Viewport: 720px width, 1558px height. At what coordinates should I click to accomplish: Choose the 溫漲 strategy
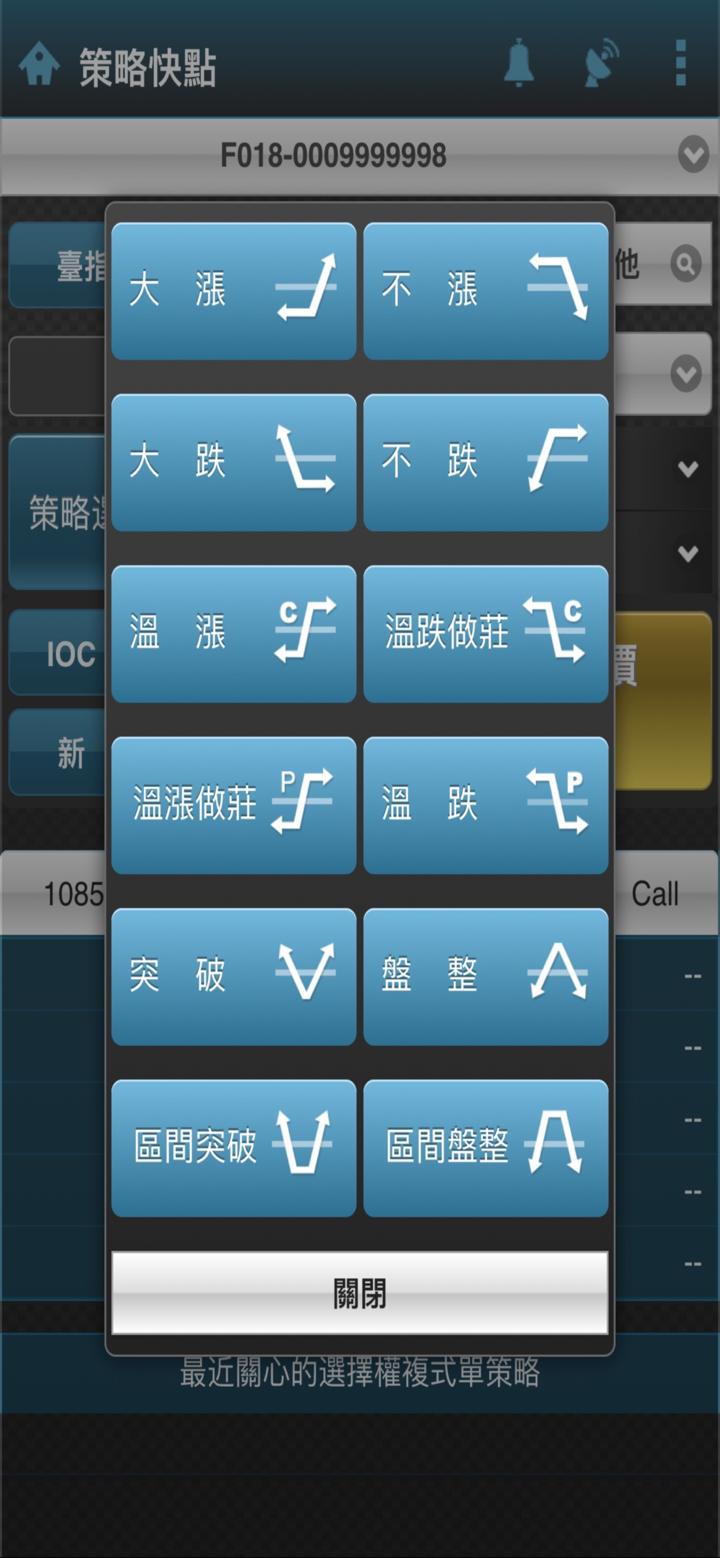pyautogui.click(x=234, y=634)
